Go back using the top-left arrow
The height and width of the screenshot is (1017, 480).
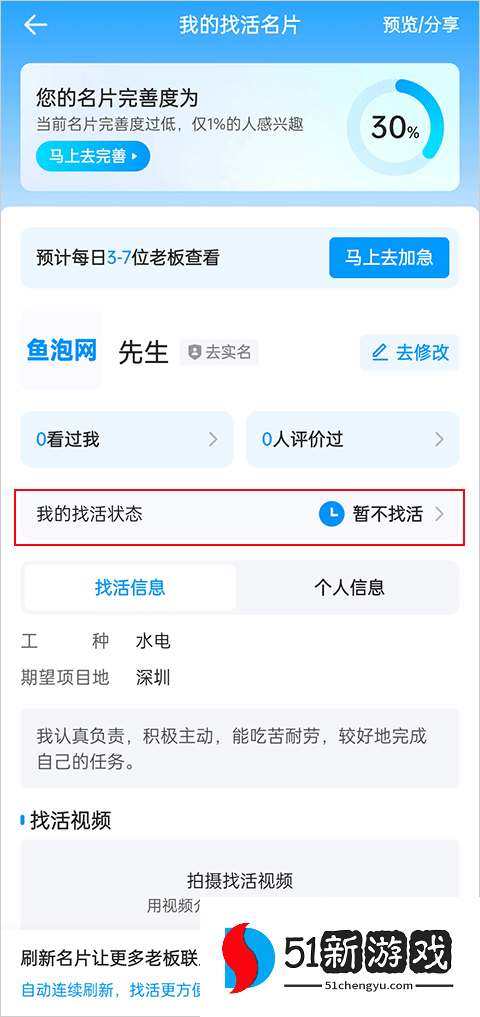click(36, 25)
